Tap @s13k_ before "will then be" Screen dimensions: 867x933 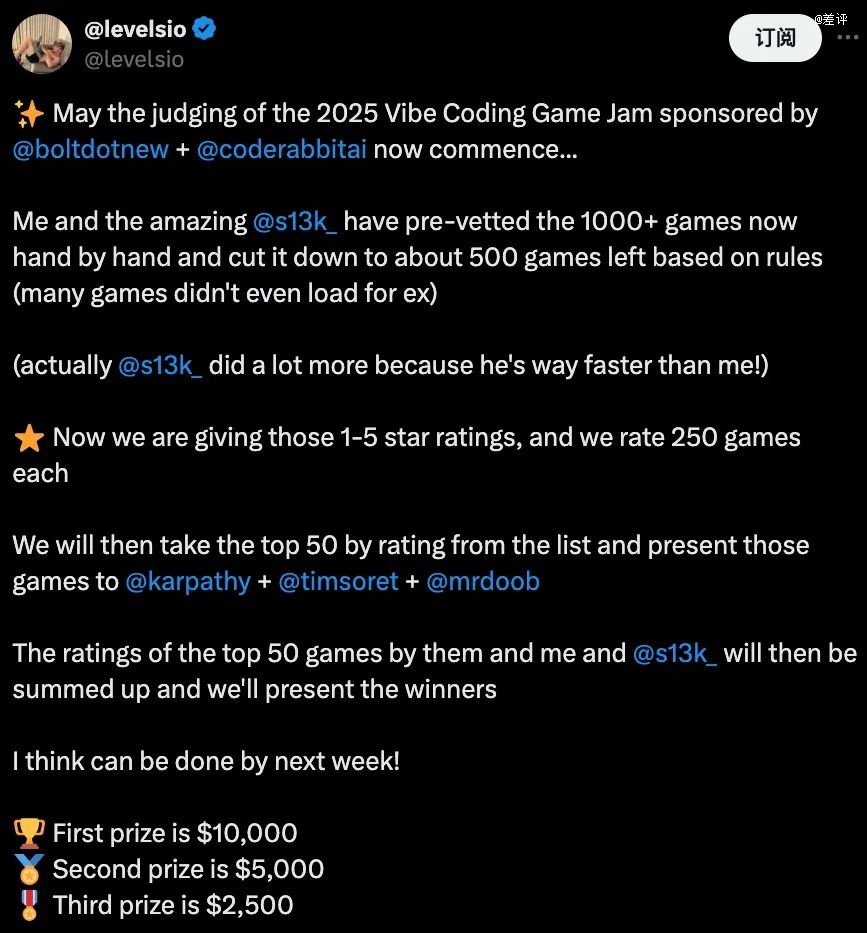point(675,653)
